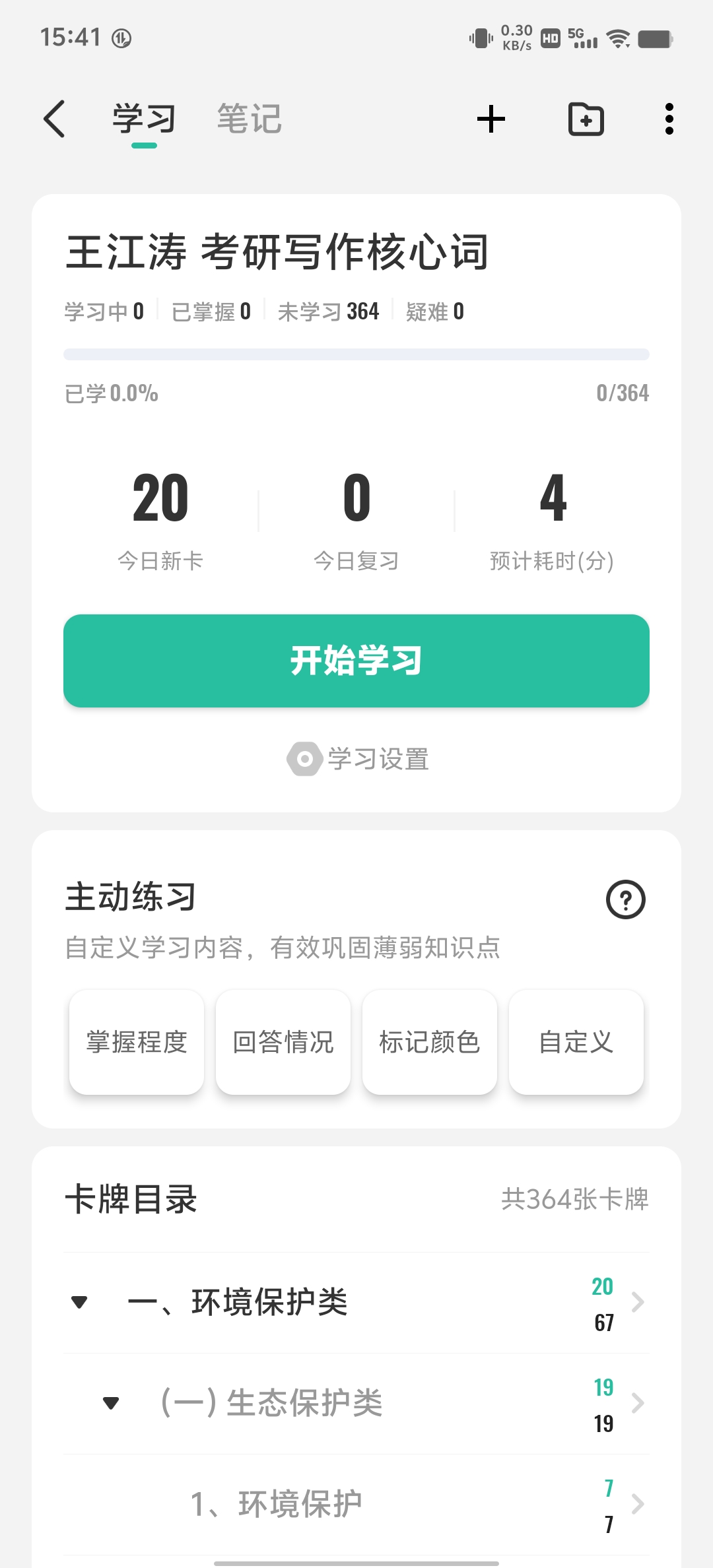Choose 自定义 practice option

(576, 1042)
